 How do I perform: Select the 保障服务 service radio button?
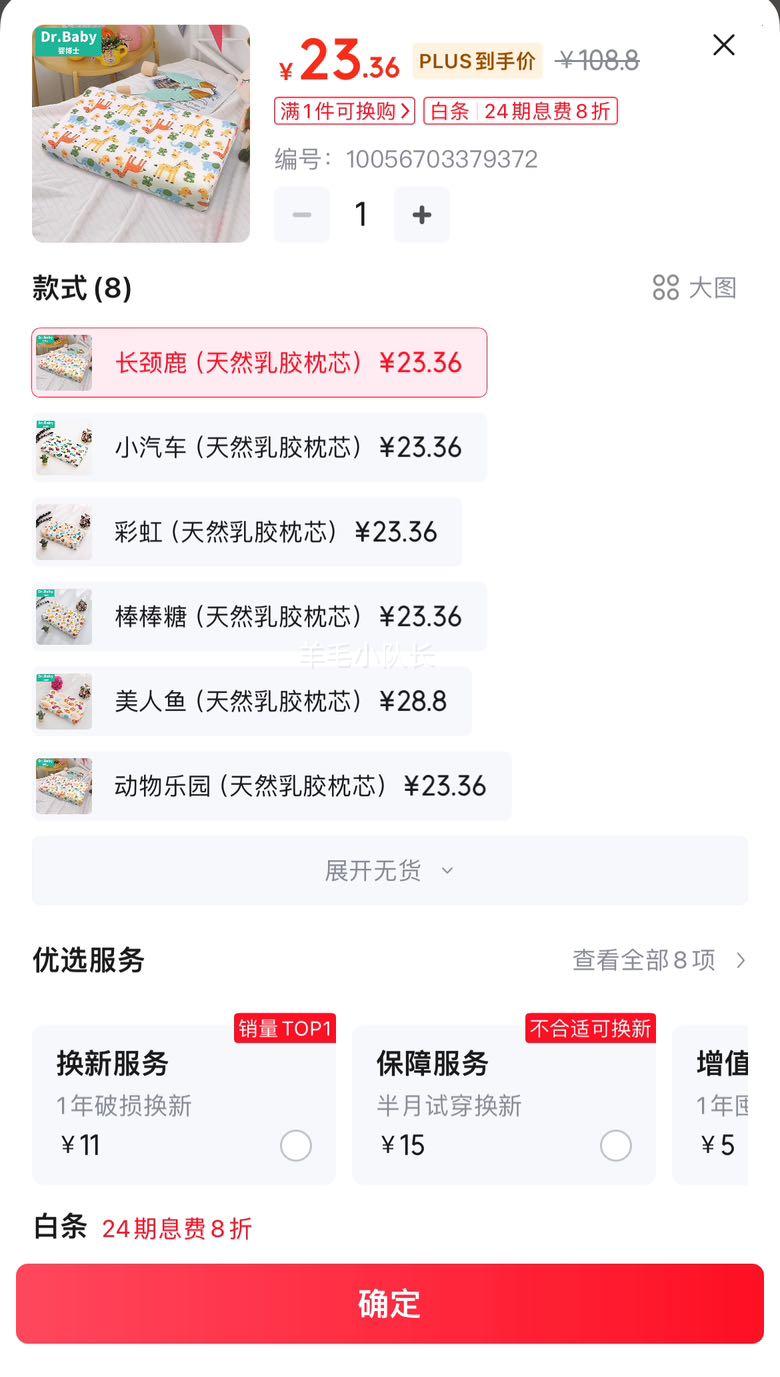(616, 1146)
